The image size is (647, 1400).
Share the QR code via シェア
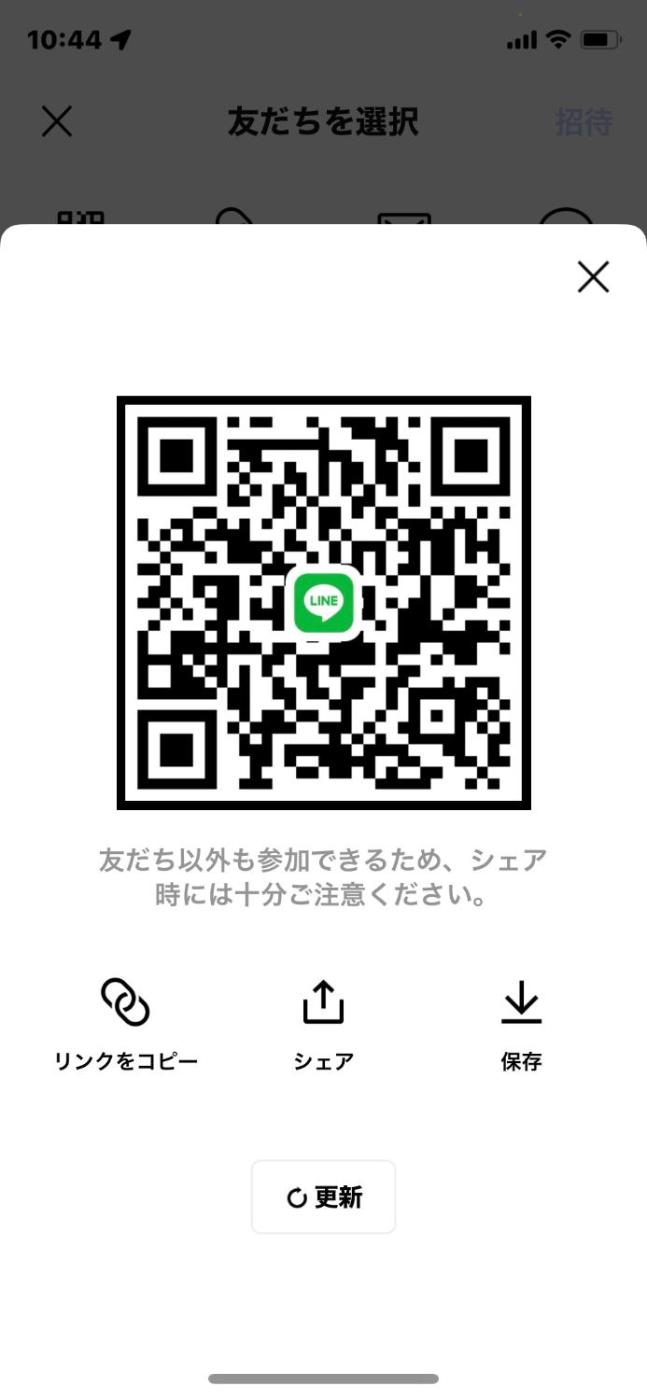tap(323, 1023)
